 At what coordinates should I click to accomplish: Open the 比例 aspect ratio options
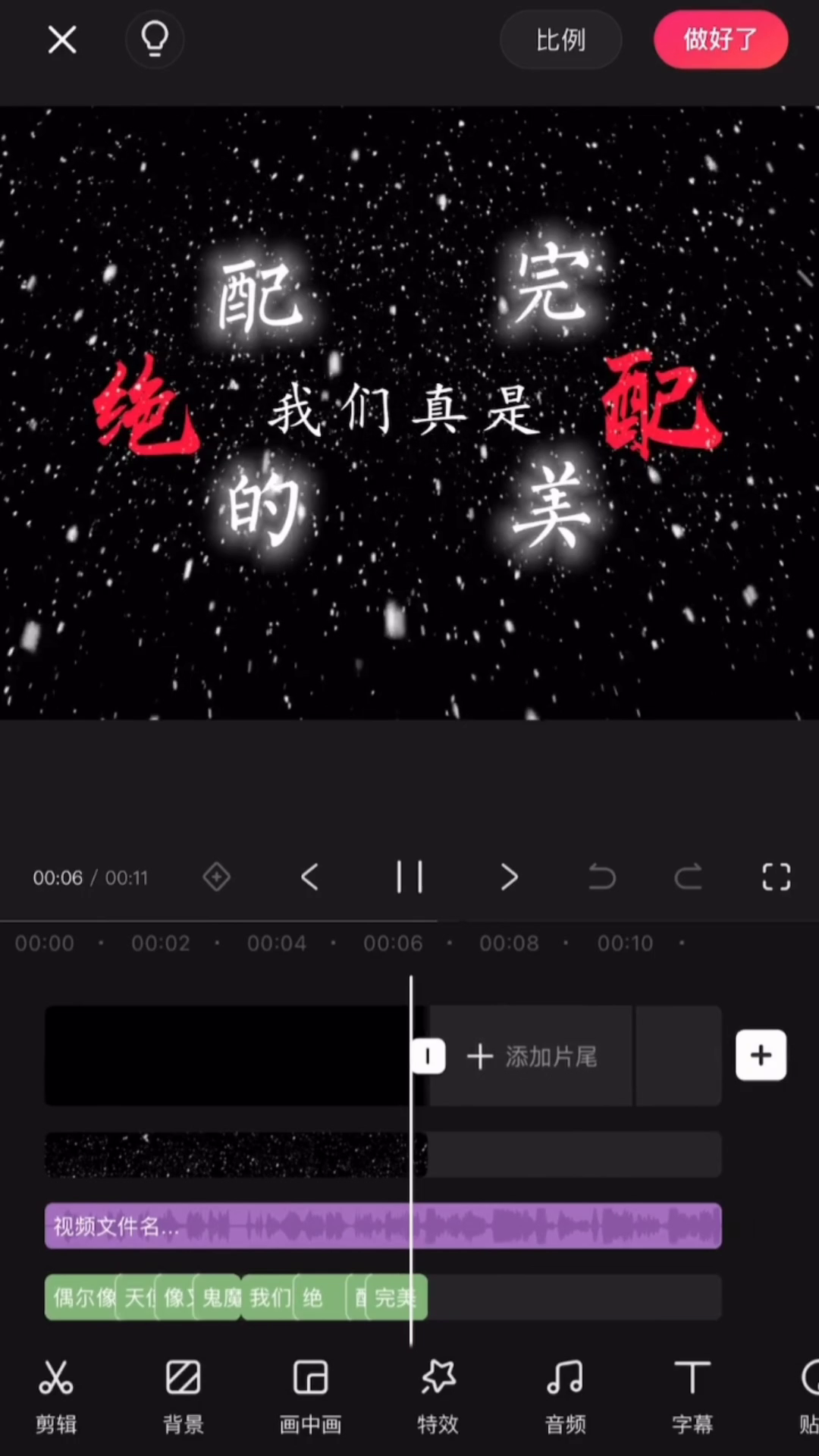[560, 39]
